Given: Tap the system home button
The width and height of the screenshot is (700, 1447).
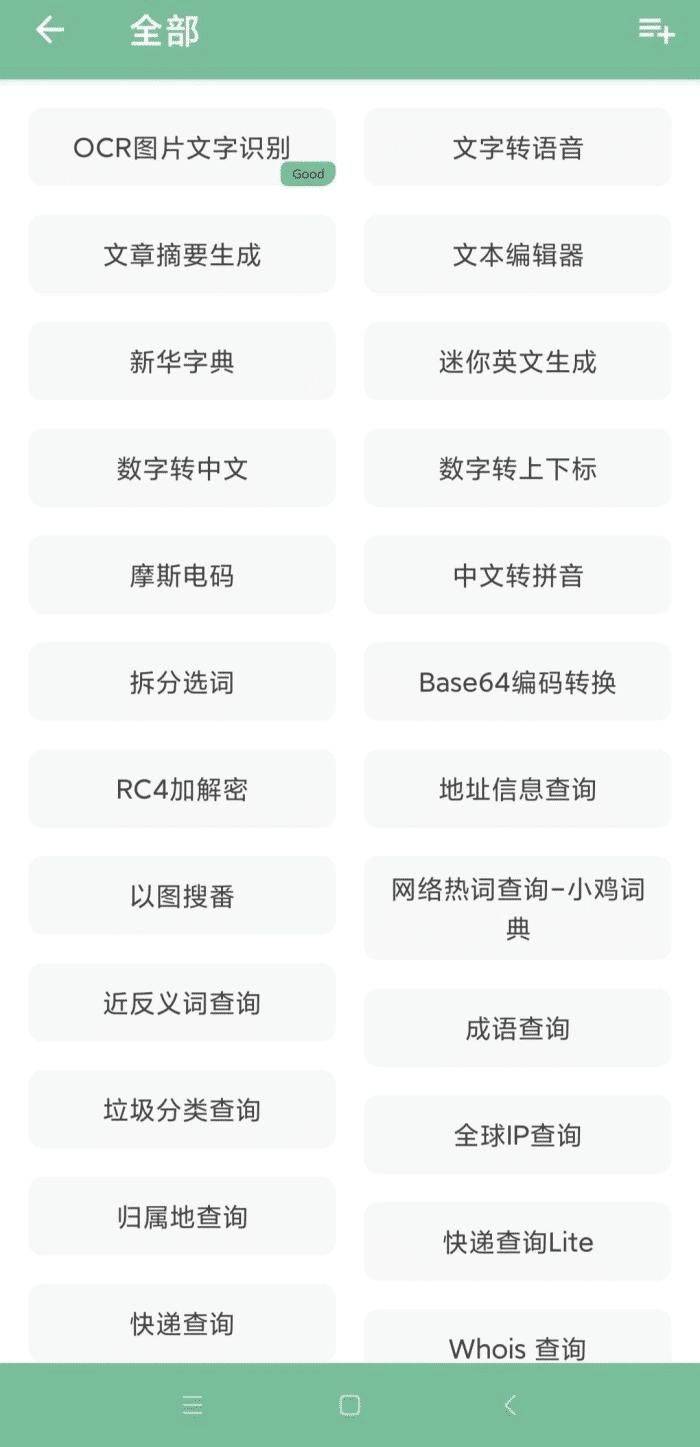Looking at the screenshot, I should (350, 1405).
